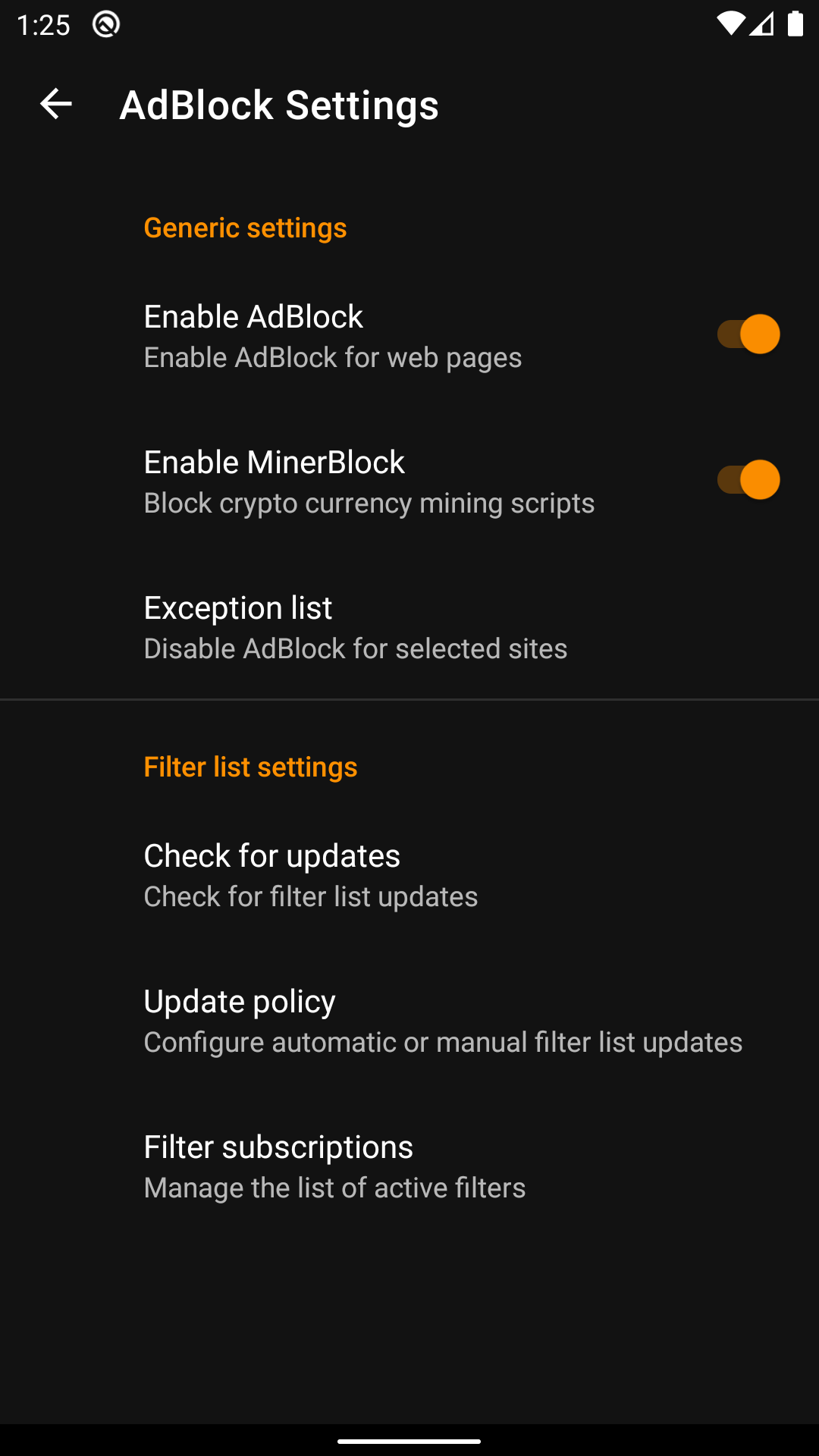819x1456 pixels.
Task: Tap the back arrow to exit AdBlock Settings
Action: (54, 104)
